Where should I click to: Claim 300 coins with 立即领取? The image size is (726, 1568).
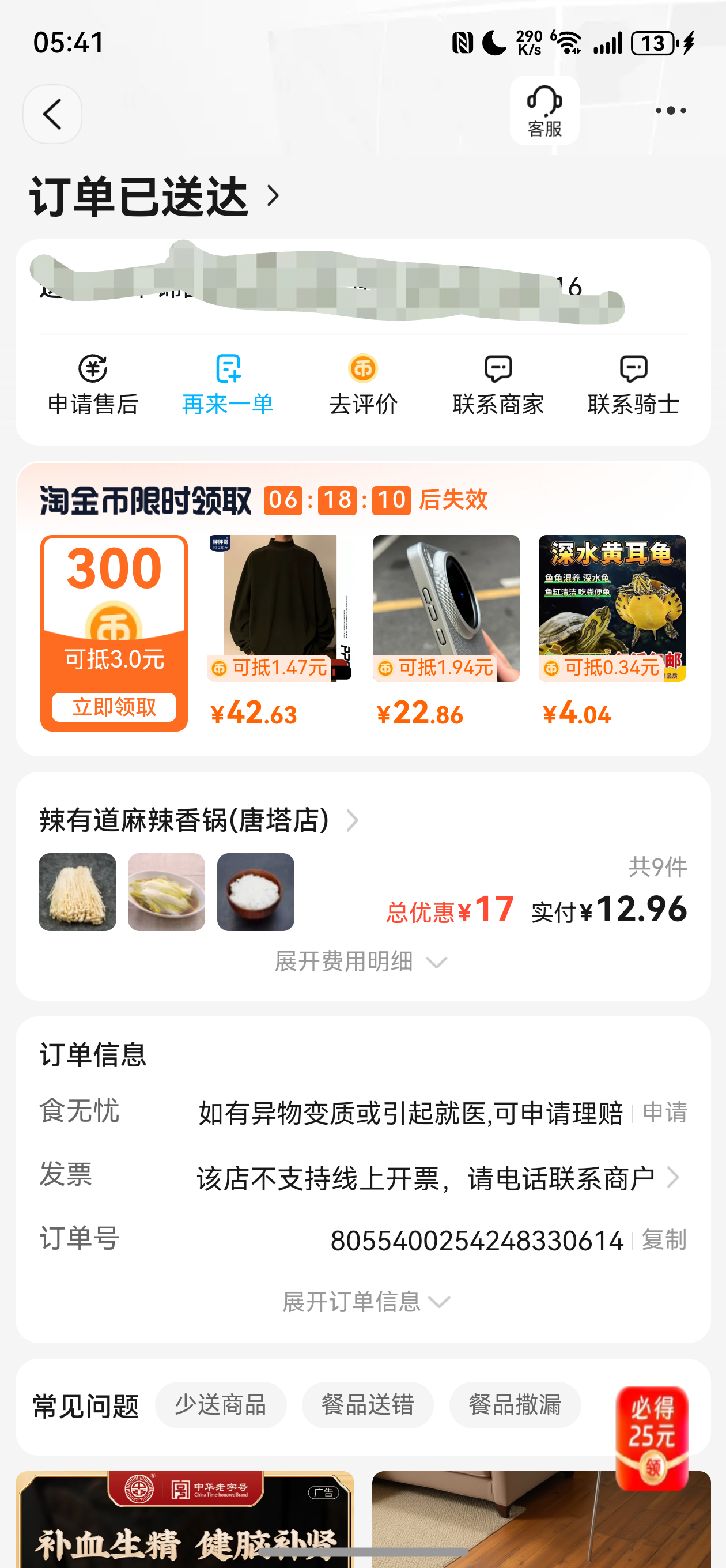tap(114, 707)
